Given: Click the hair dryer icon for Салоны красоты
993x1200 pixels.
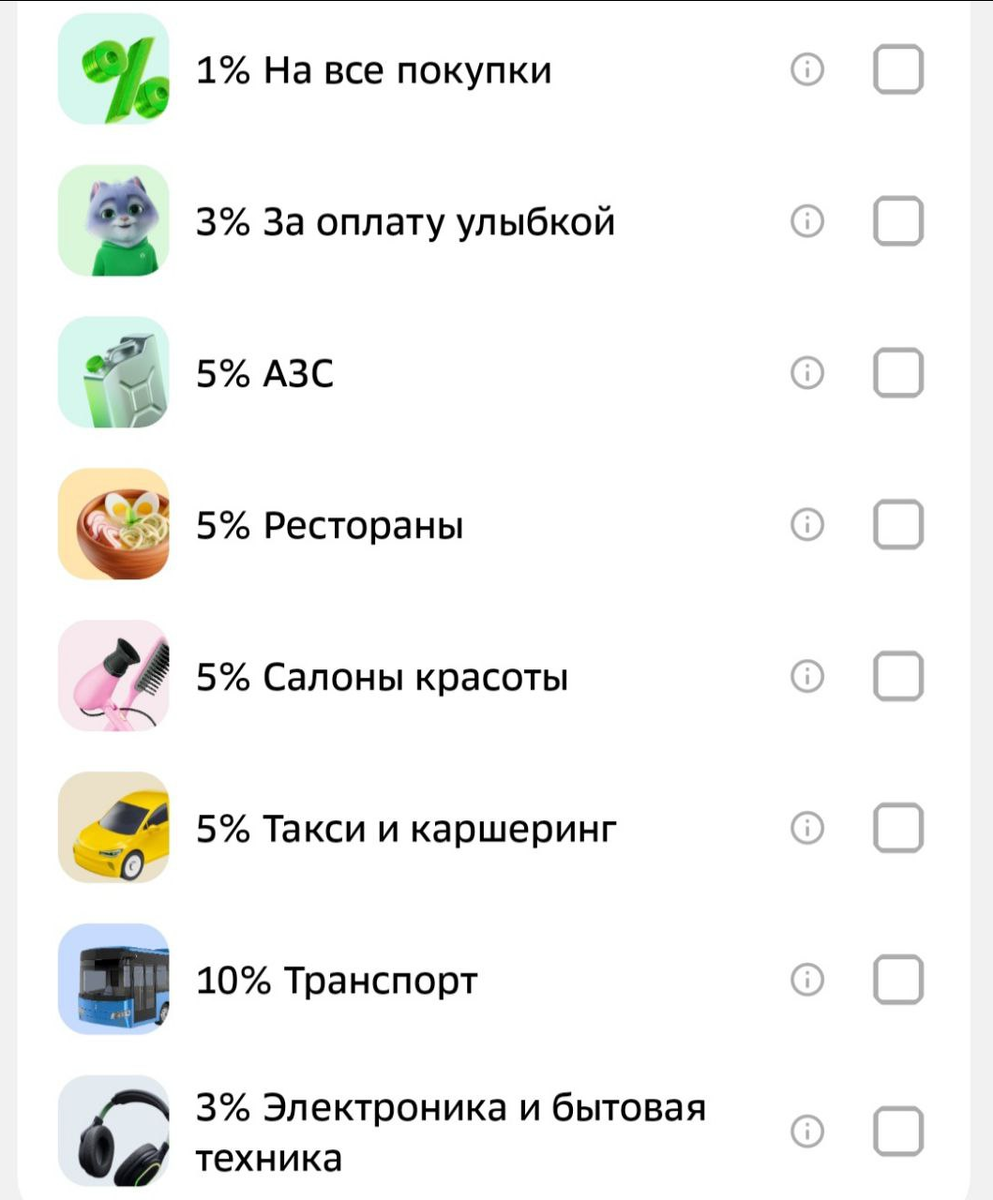Looking at the screenshot, I should tap(113, 675).
